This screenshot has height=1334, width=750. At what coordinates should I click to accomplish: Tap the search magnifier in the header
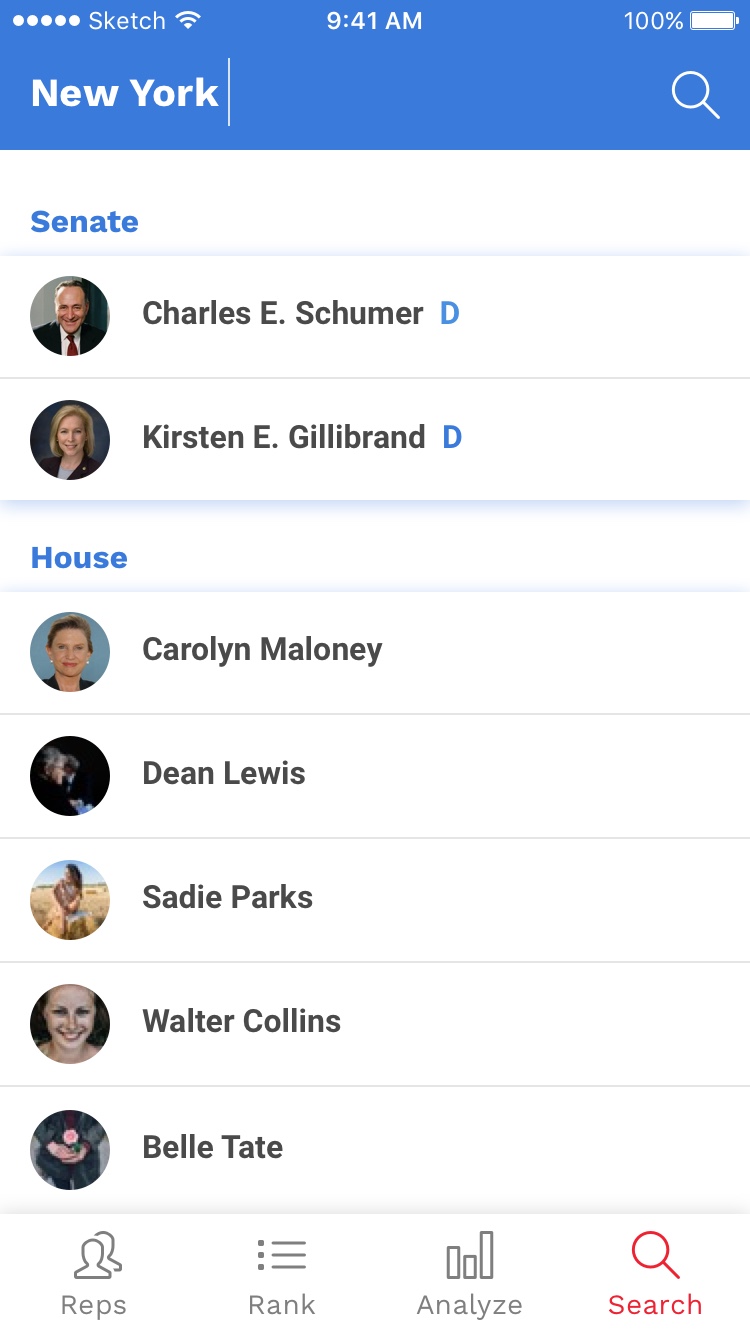(695, 95)
